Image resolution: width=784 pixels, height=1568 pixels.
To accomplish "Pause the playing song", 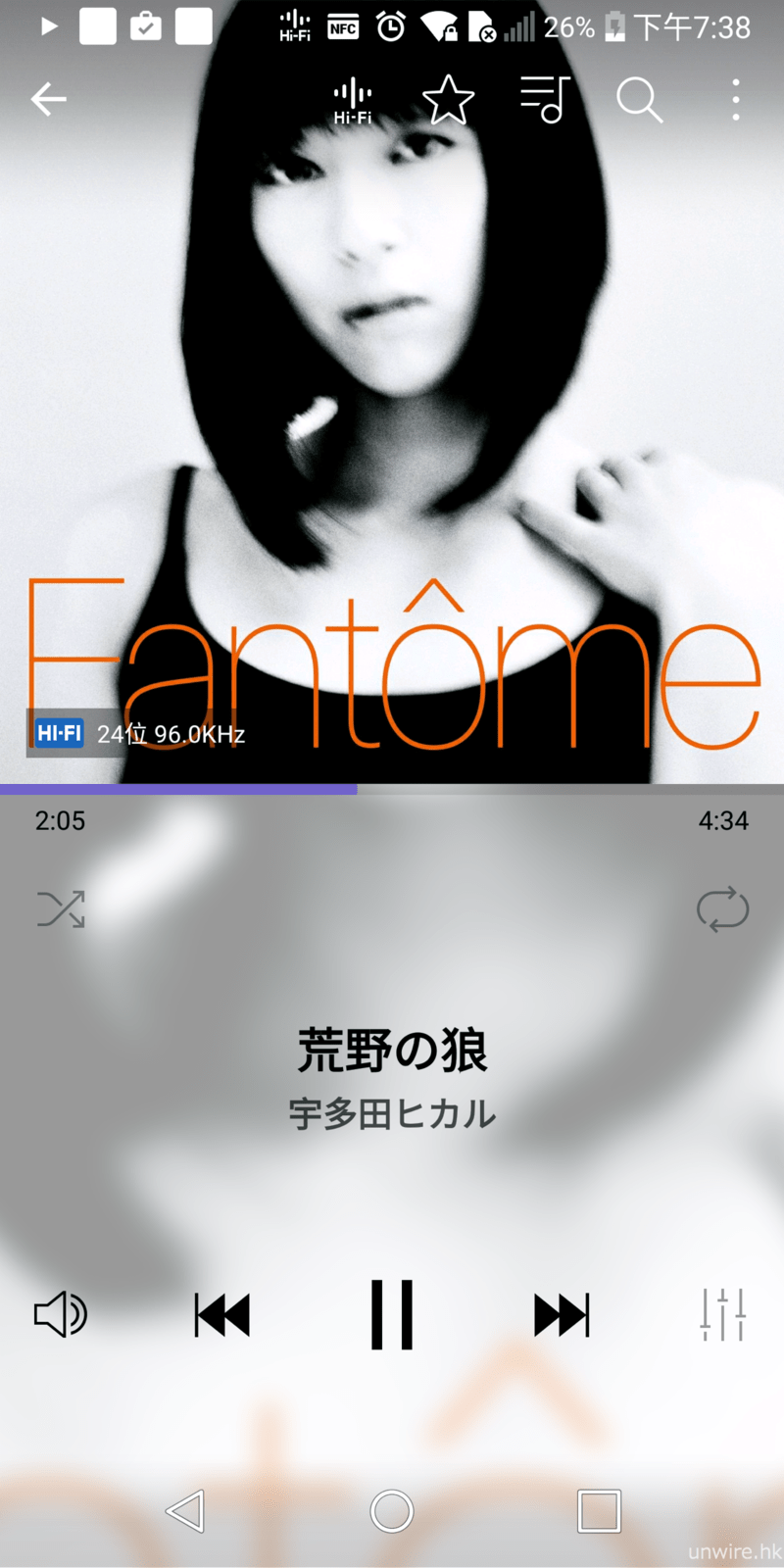I will pos(392,1314).
